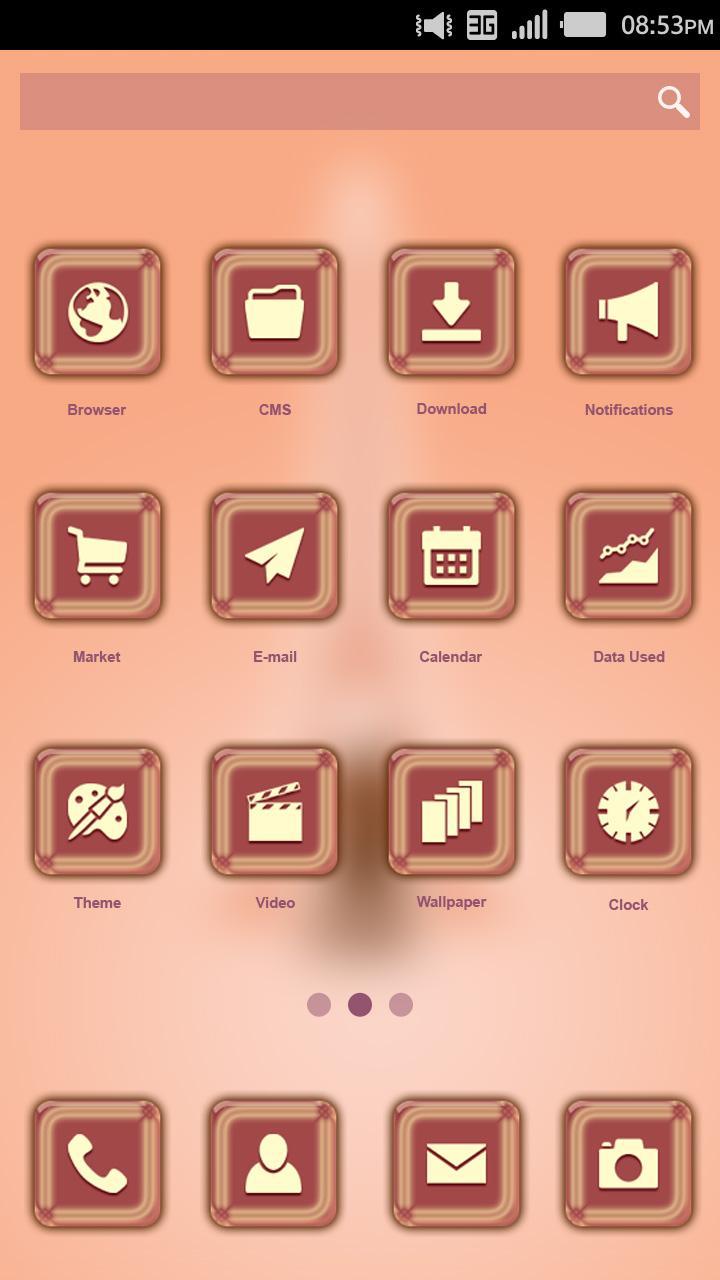Open the Download app

451,312
